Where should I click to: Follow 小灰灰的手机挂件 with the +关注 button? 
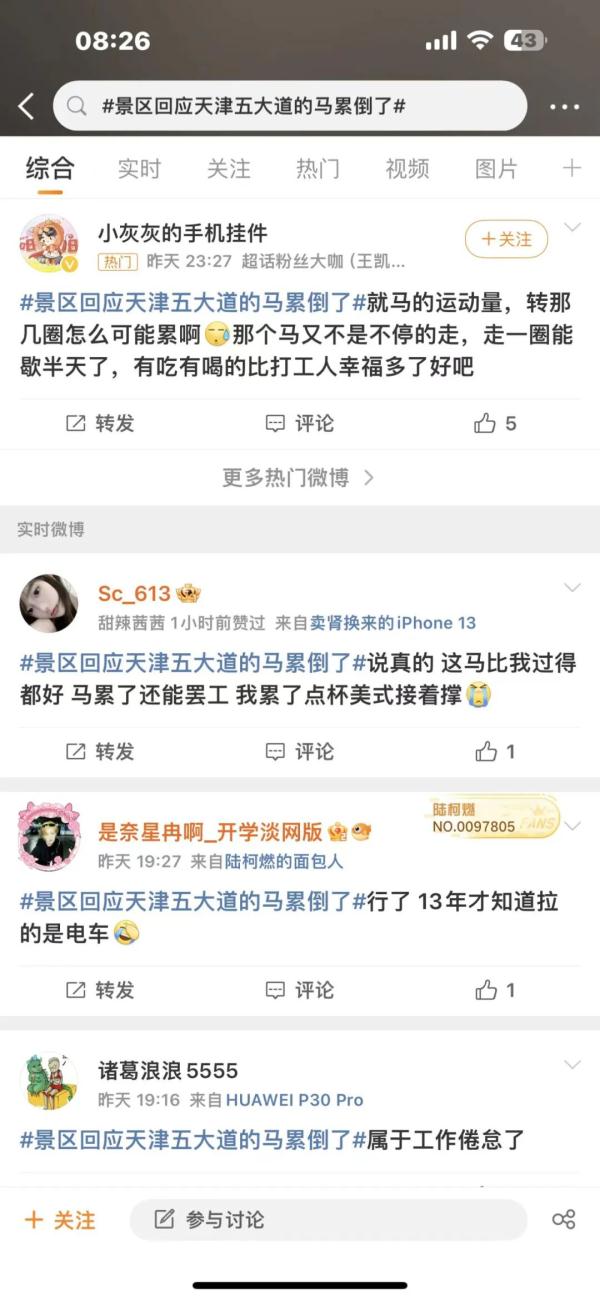point(506,239)
